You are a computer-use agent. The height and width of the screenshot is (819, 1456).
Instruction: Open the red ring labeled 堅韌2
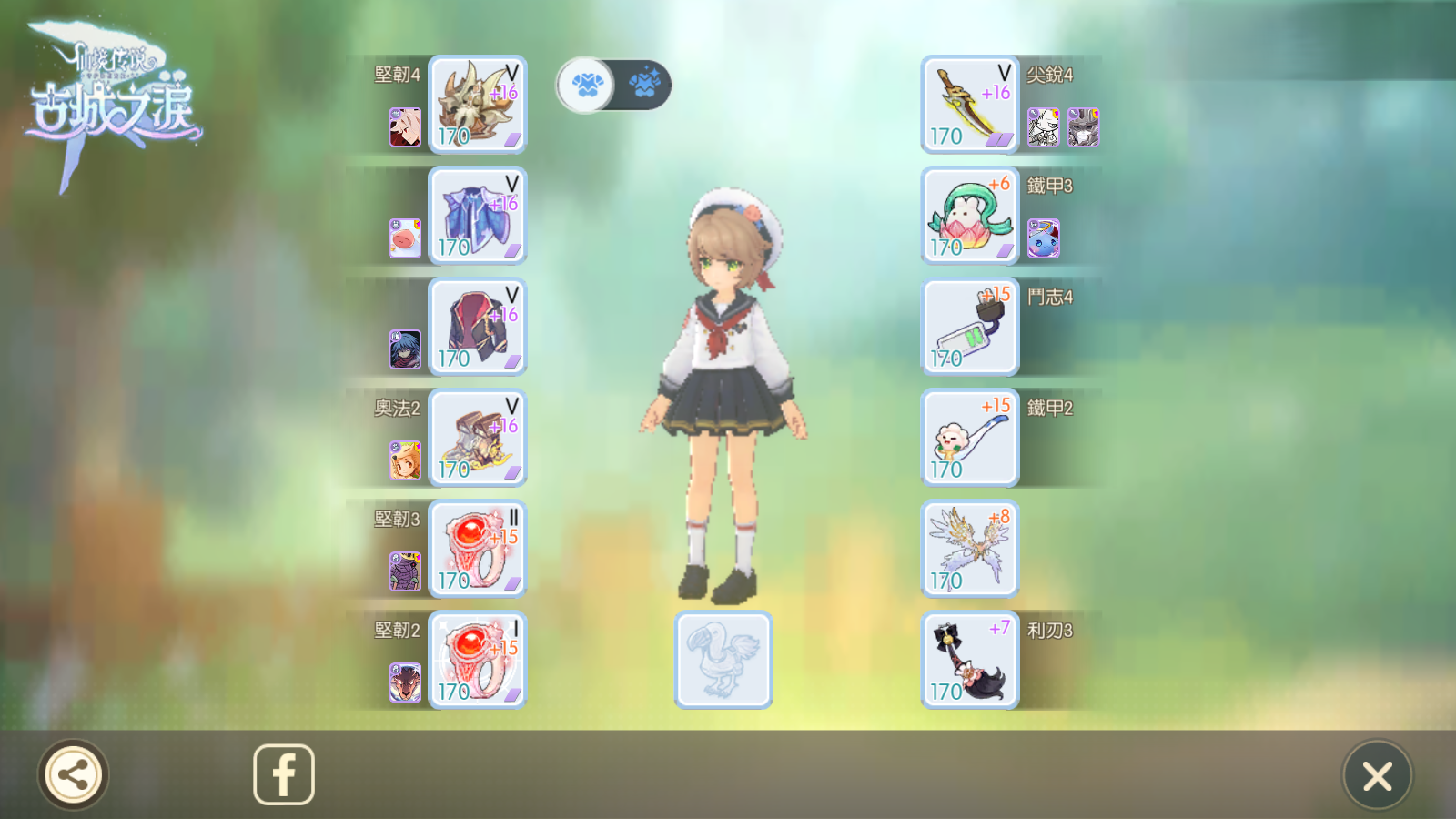(x=478, y=659)
